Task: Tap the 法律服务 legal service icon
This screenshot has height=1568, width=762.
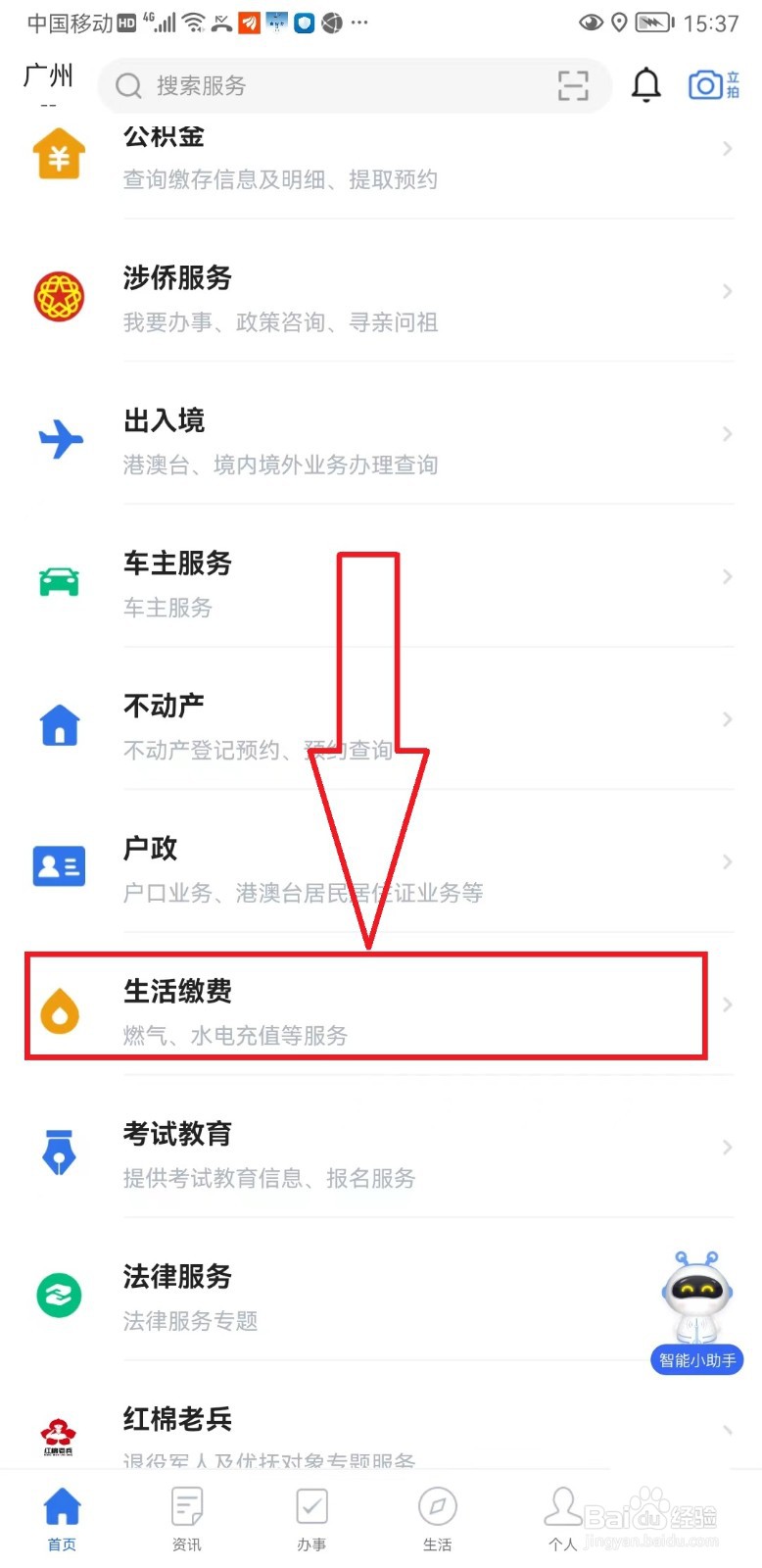Action: [x=59, y=1295]
